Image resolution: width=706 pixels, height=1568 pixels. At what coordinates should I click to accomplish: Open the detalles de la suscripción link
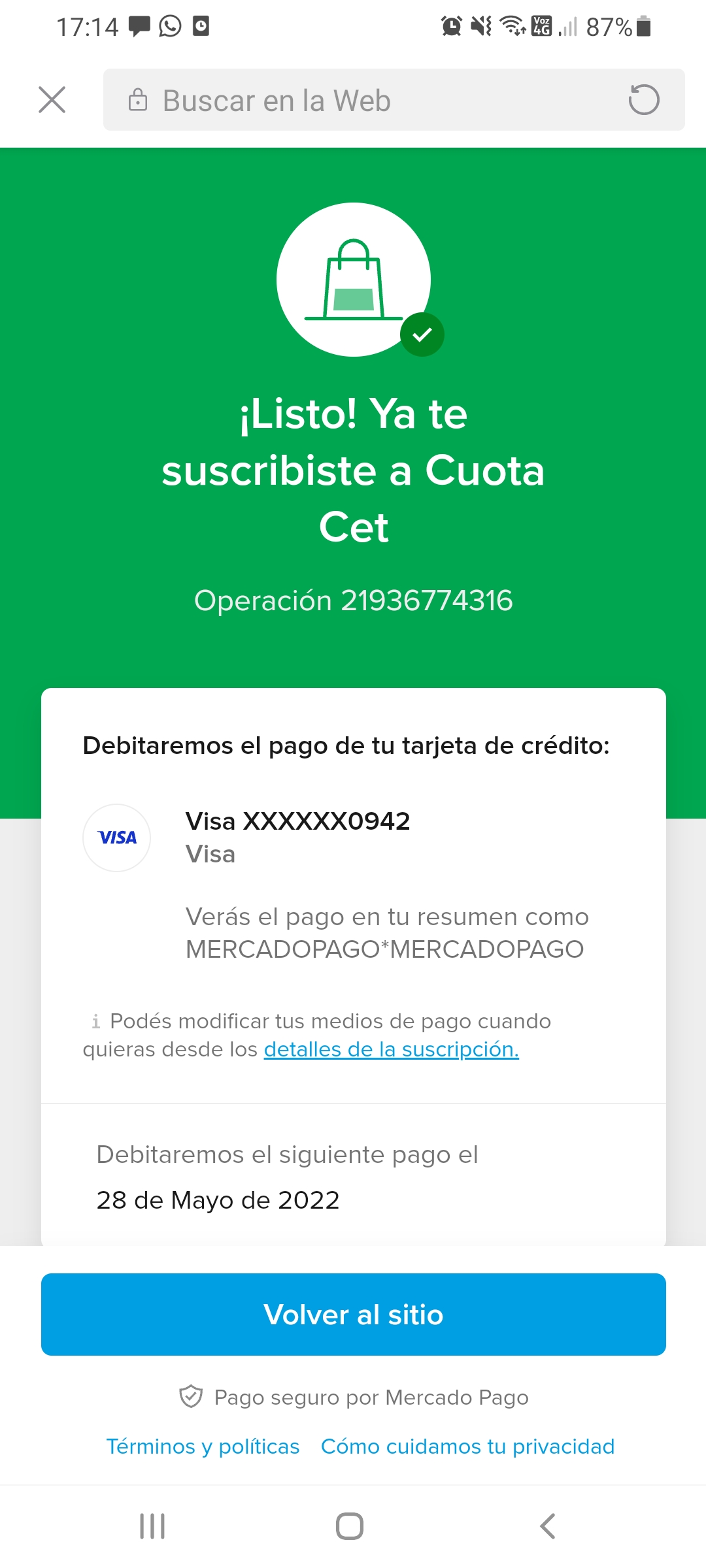391,1049
